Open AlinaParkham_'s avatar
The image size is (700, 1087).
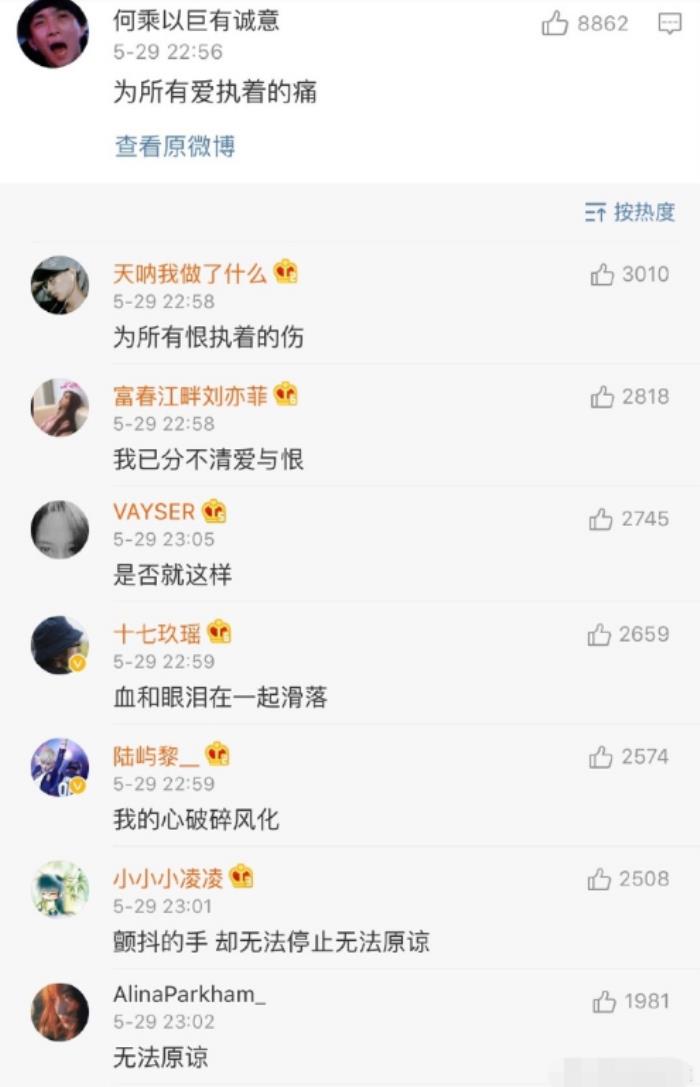click(x=60, y=1012)
